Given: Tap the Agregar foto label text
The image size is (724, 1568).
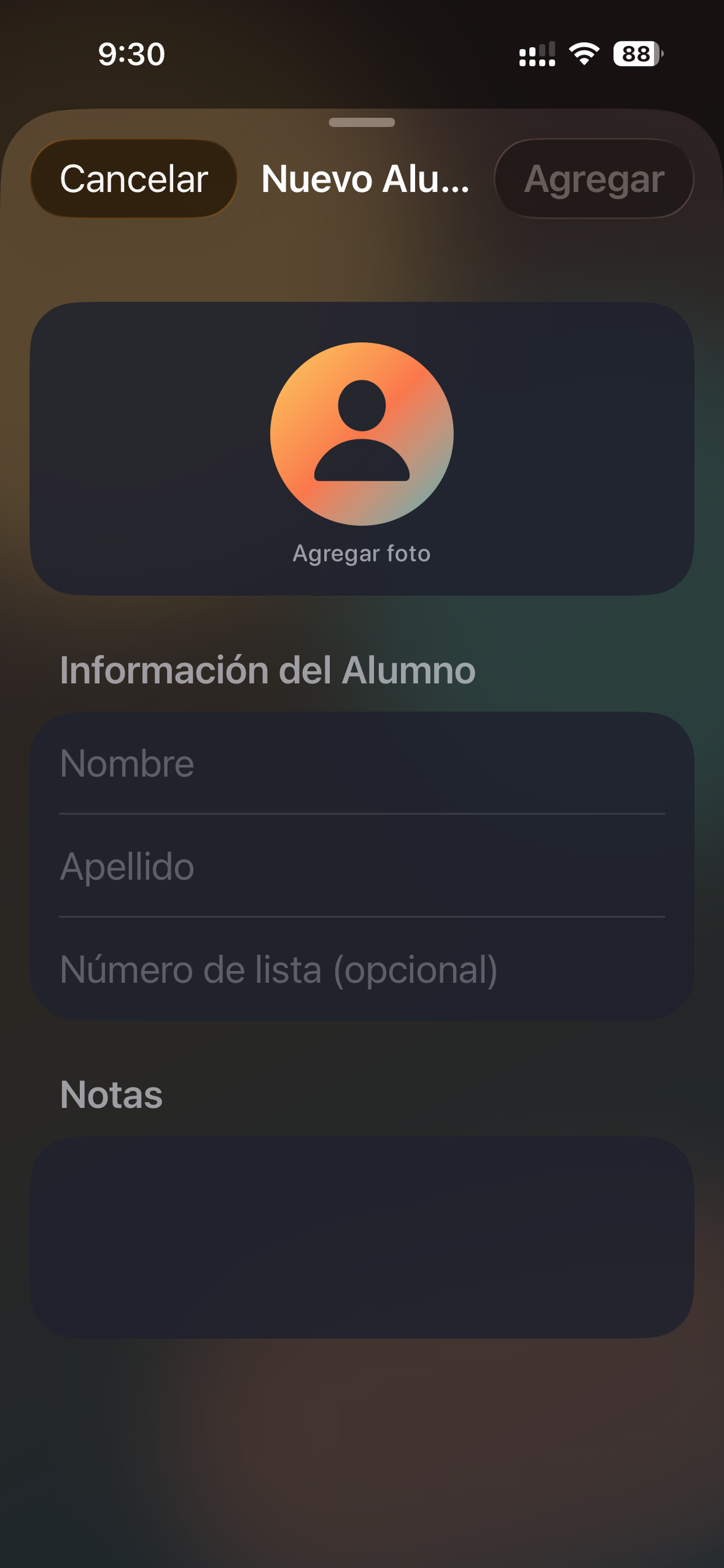Looking at the screenshot, I should coord(361,552).
